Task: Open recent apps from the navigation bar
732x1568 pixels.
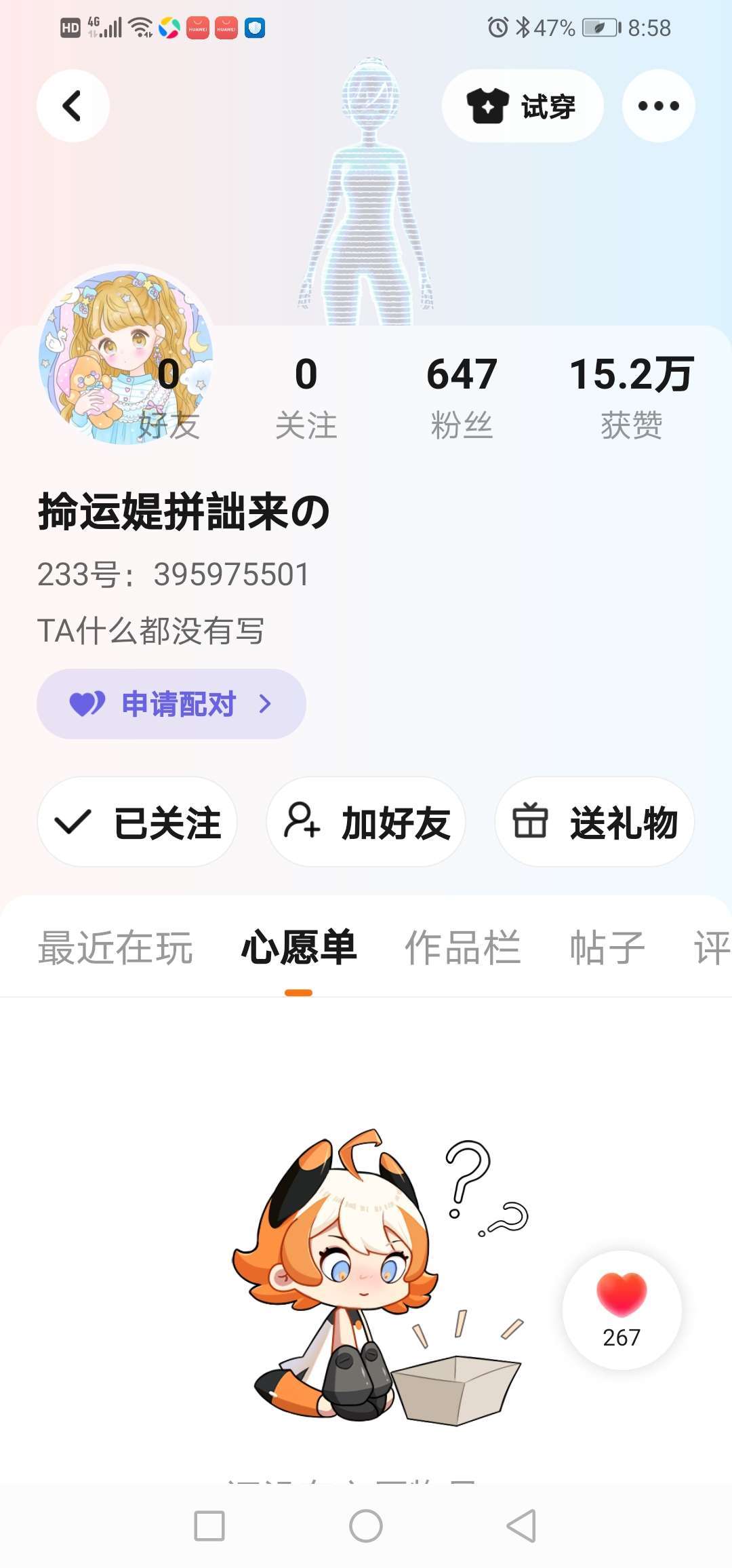Action: click(209, 1526)
